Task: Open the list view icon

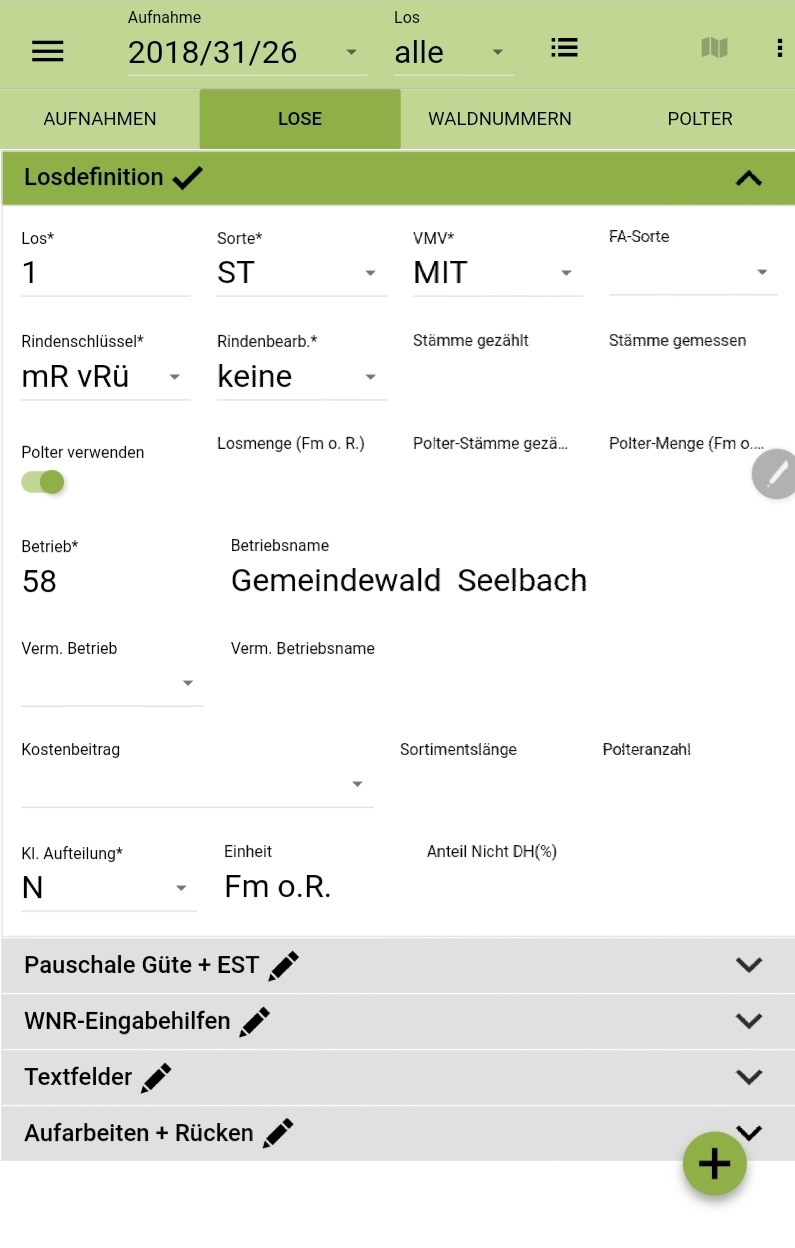Action: [564, 48]
